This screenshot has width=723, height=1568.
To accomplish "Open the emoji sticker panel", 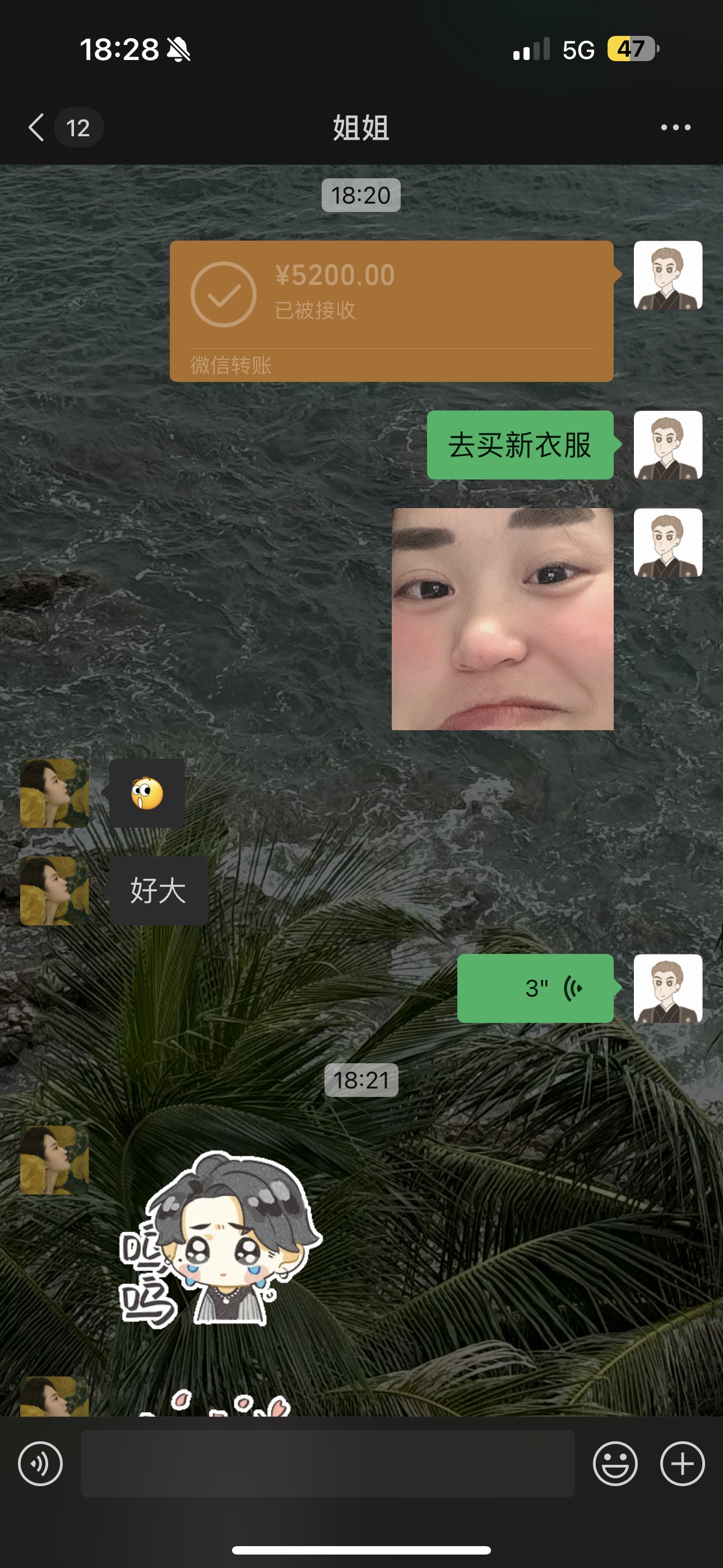I will coord(615,1463).
